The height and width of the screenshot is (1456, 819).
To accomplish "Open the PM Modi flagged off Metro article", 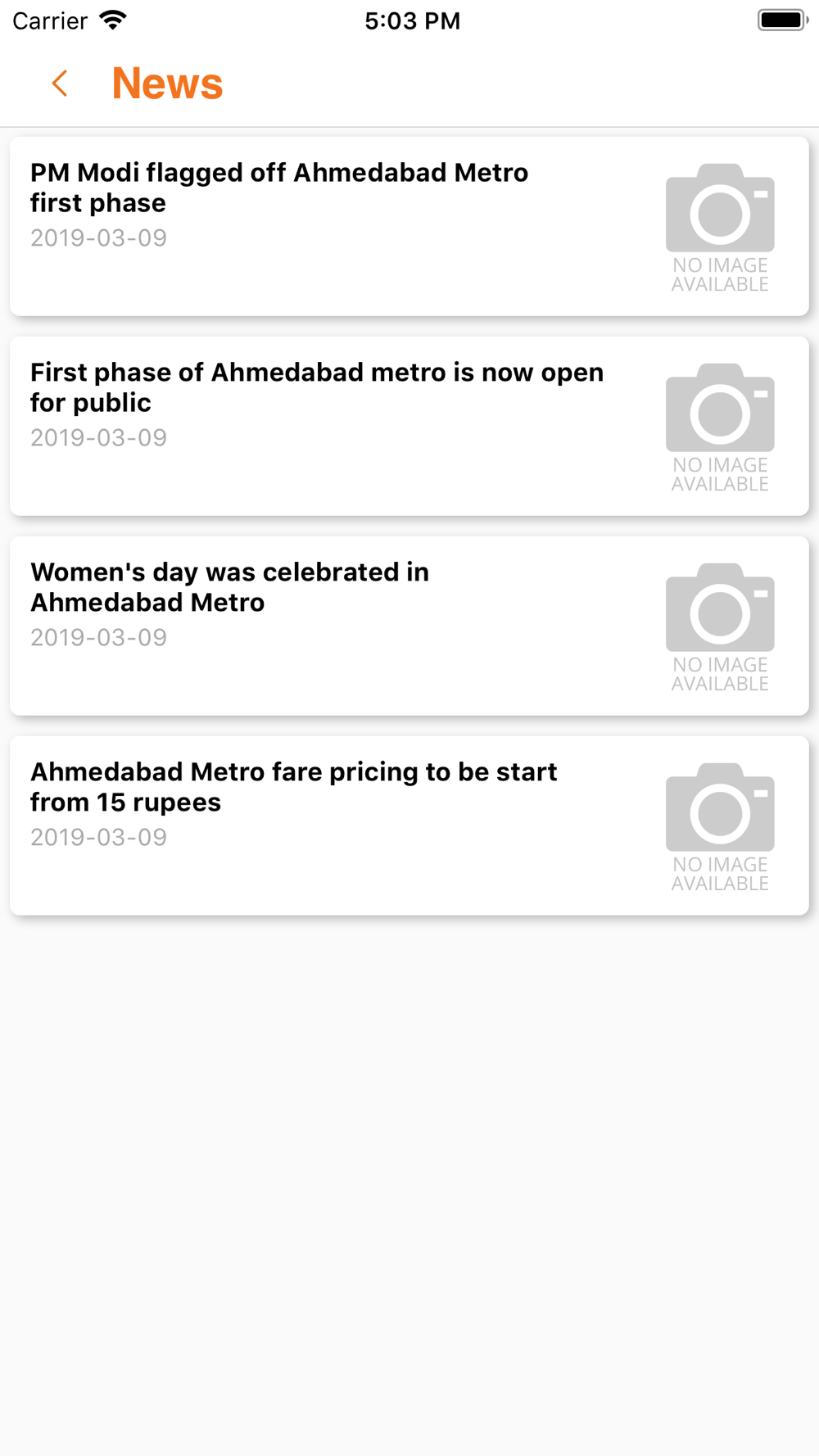I will 409,226.
